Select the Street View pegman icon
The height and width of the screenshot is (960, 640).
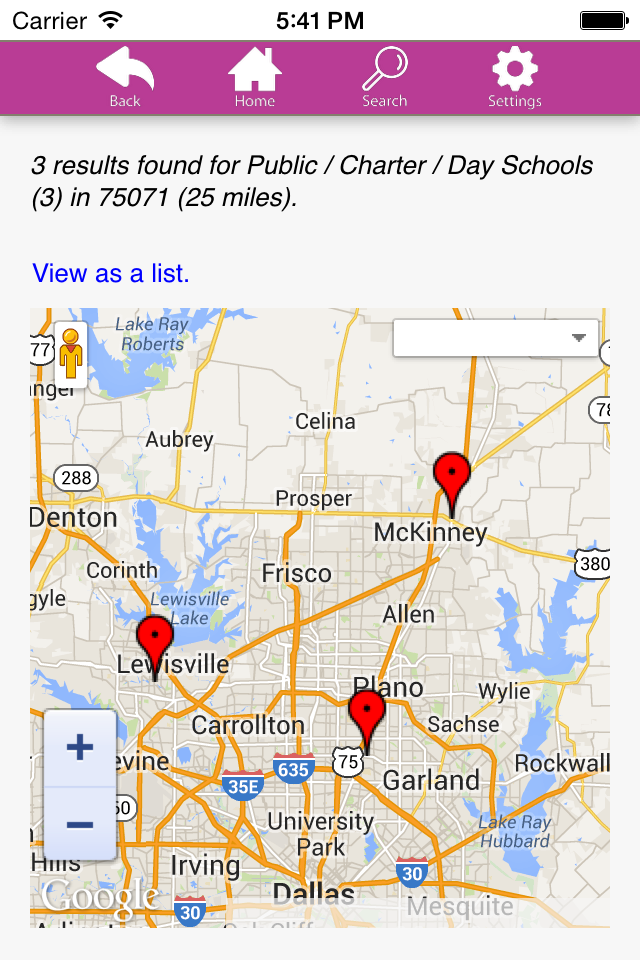[x=70, y=354]
